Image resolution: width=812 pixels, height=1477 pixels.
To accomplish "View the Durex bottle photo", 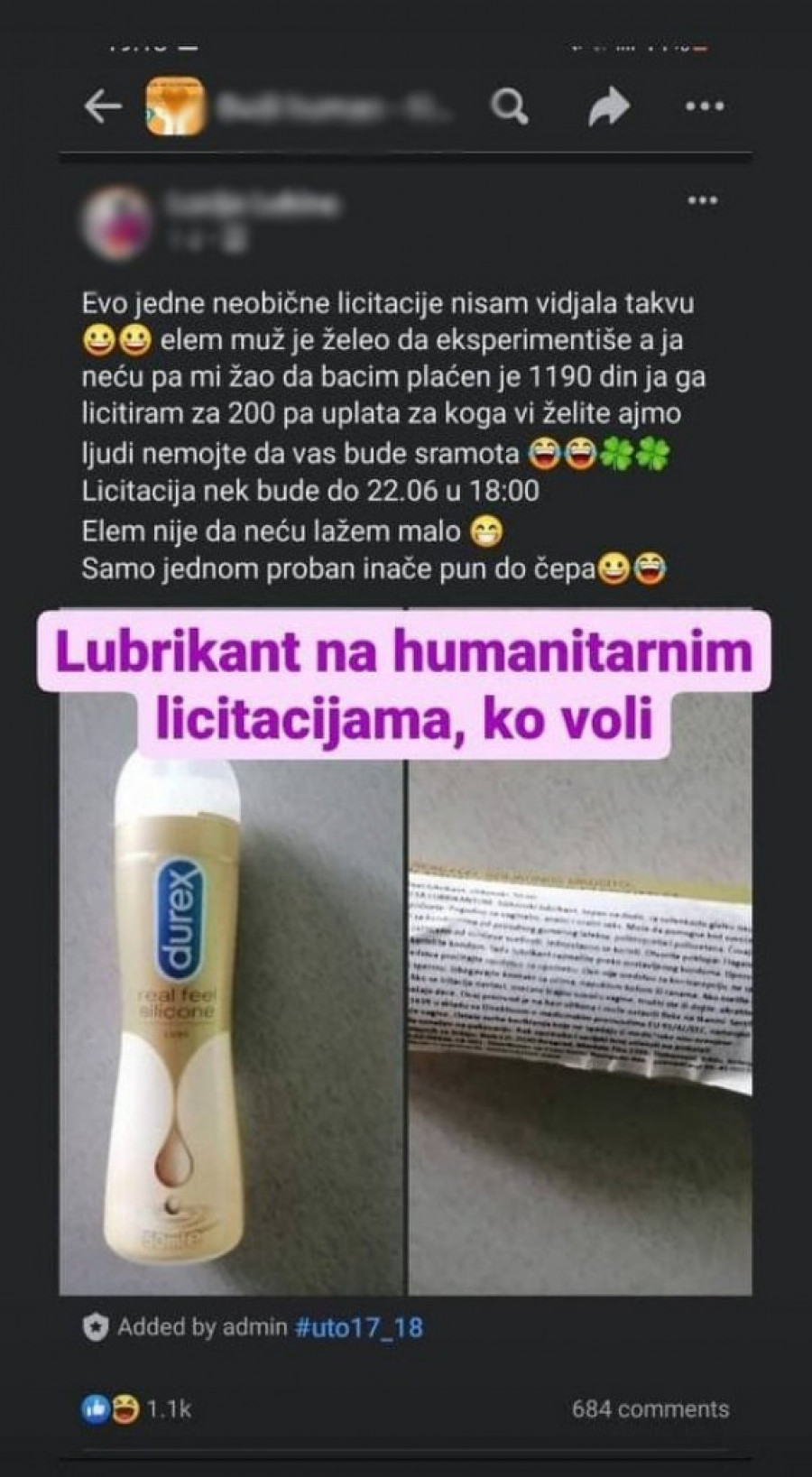I will click(230, 992).
